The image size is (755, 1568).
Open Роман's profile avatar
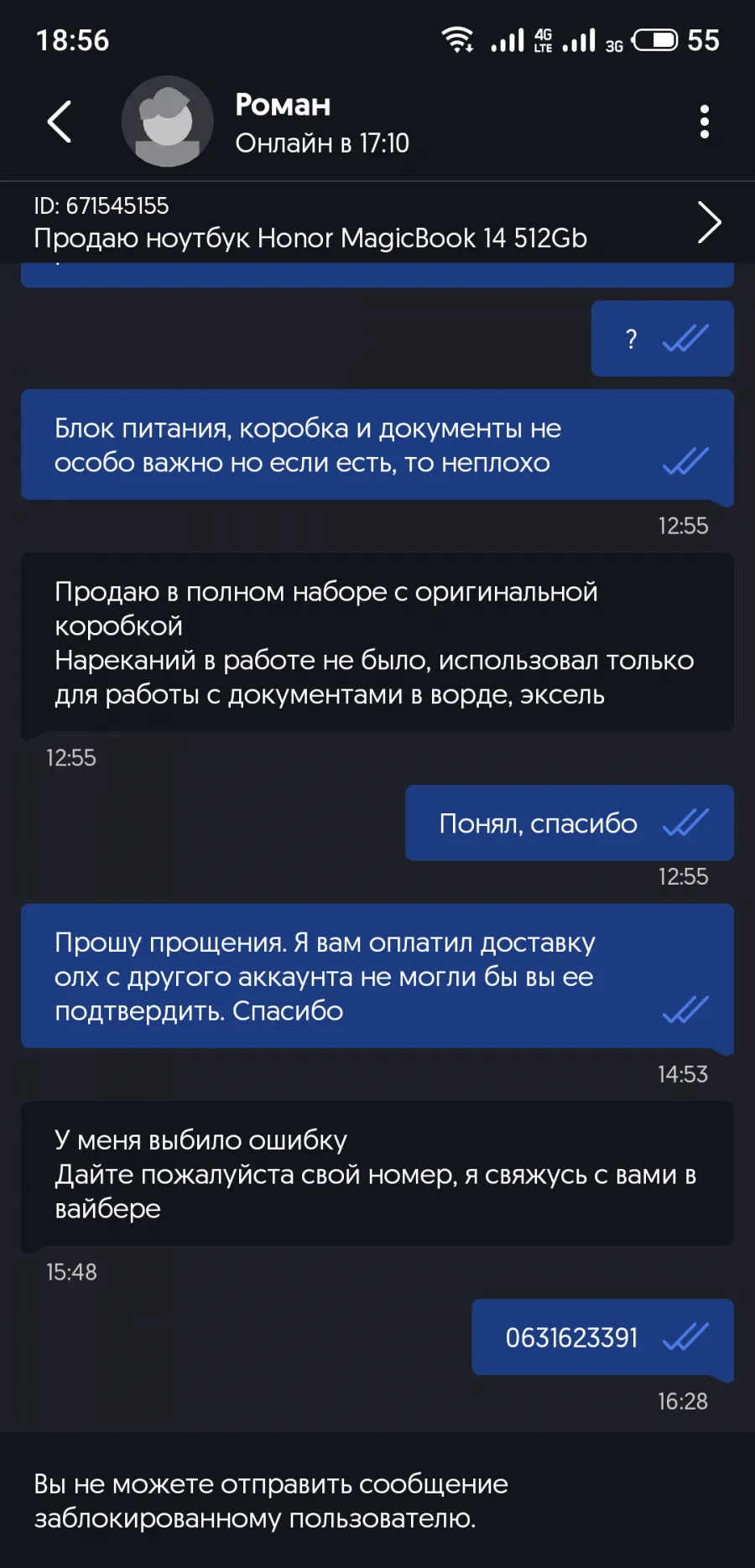(168, 122)
